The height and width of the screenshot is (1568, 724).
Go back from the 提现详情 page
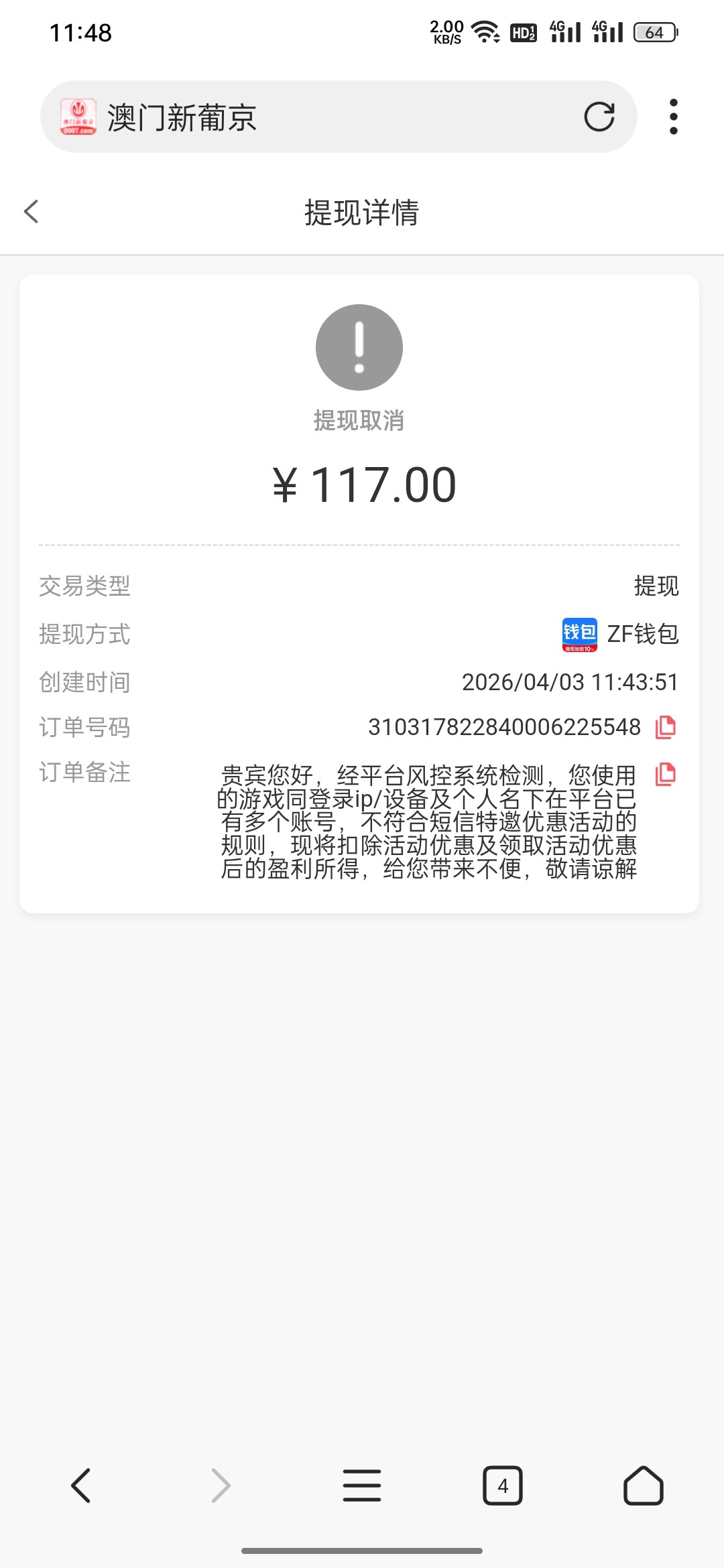pos(32,212)
